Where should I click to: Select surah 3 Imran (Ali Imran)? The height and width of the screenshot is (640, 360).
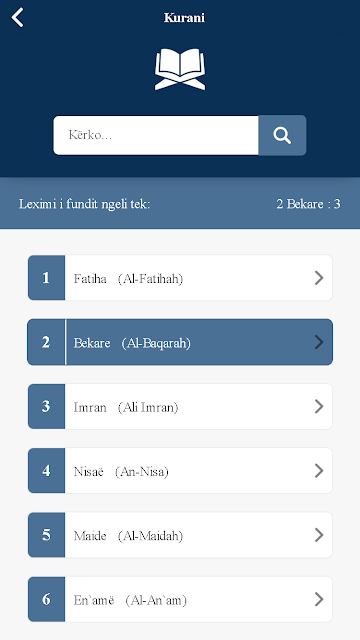180,407
